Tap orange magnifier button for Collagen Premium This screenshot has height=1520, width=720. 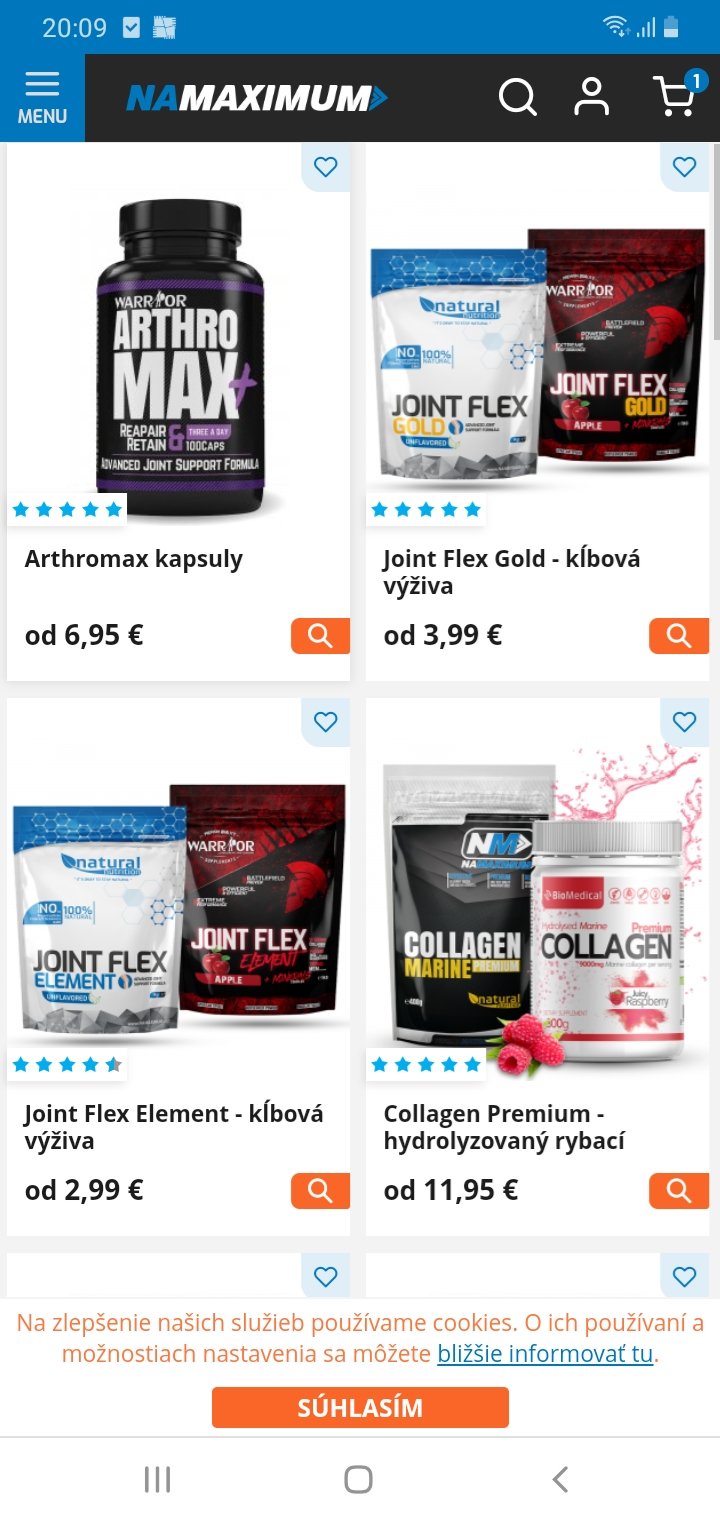(678, 1190)
